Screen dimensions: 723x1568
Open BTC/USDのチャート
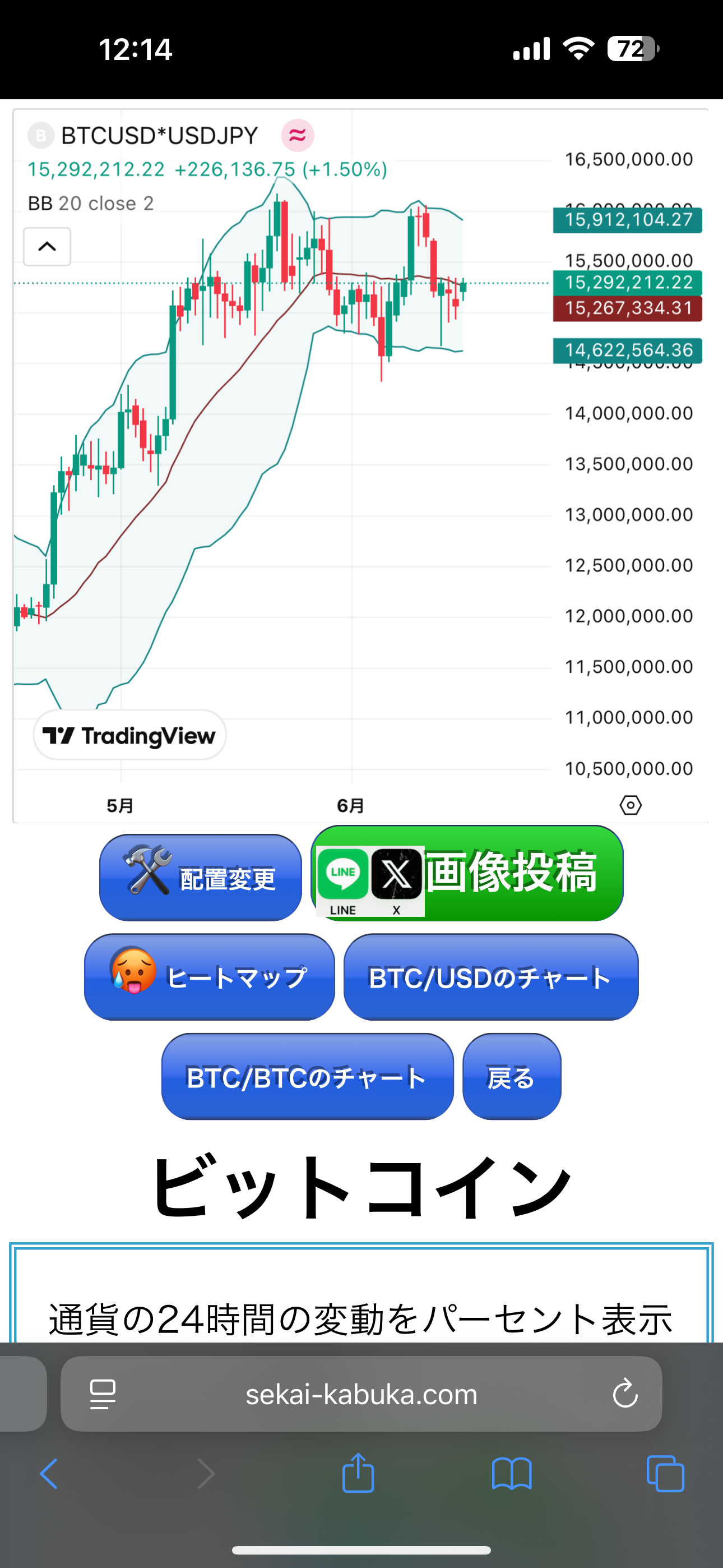490,977
